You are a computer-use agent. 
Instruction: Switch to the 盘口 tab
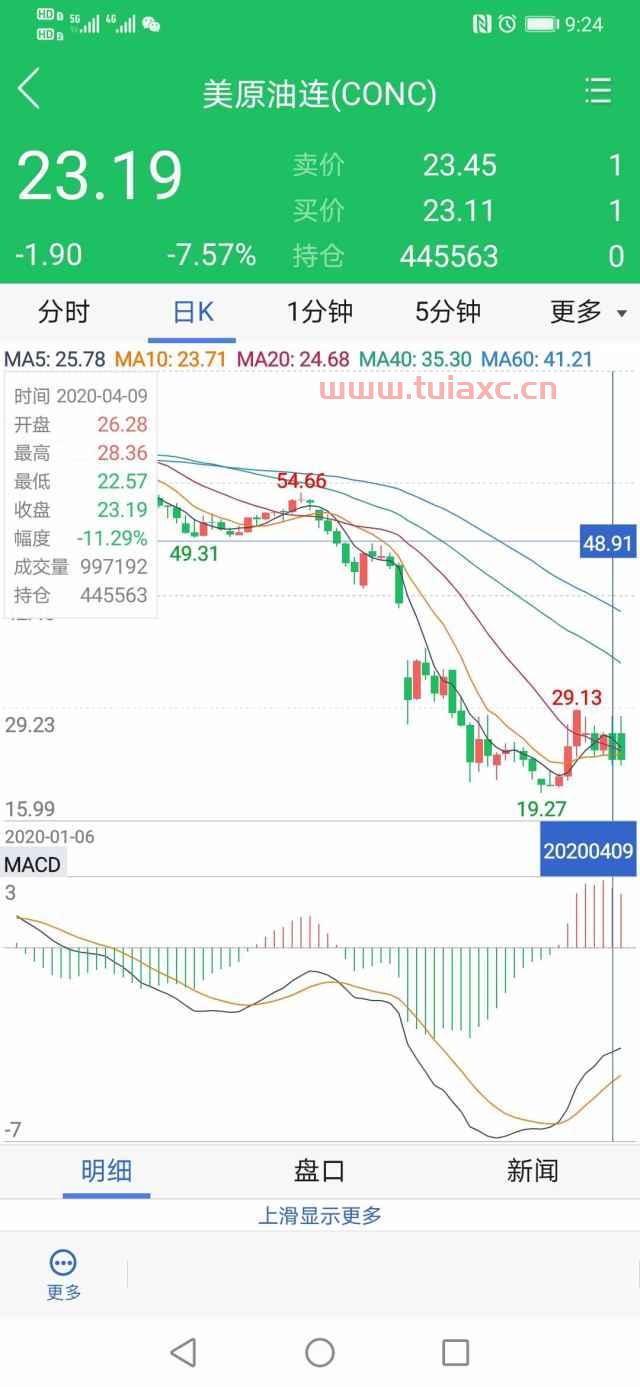(x=320, y=1171)
